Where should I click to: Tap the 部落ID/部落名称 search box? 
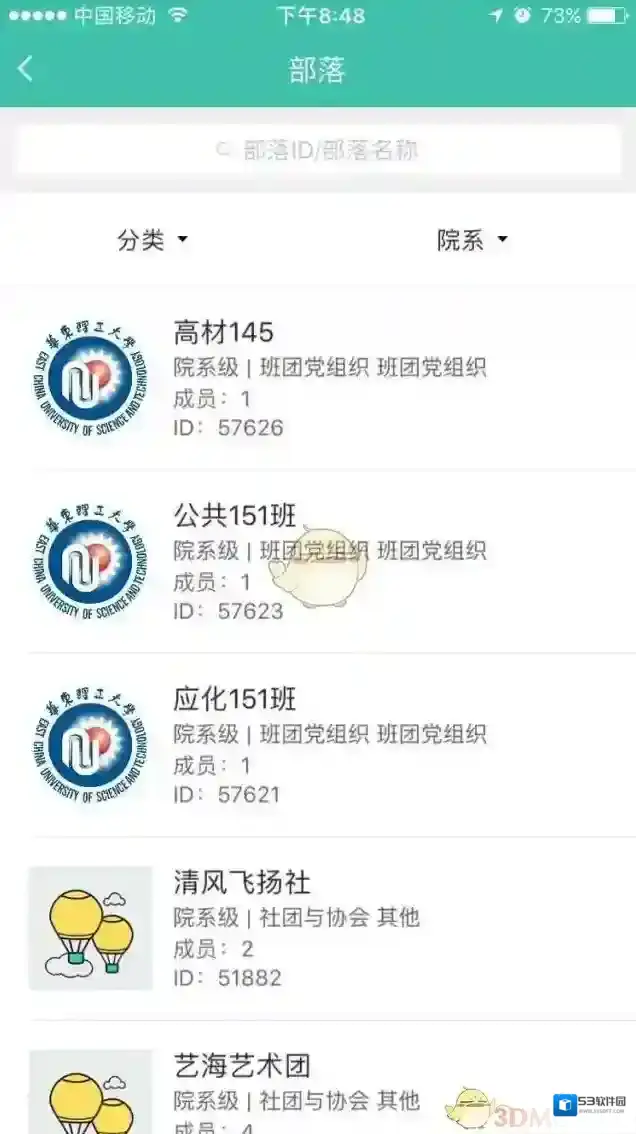318,151
